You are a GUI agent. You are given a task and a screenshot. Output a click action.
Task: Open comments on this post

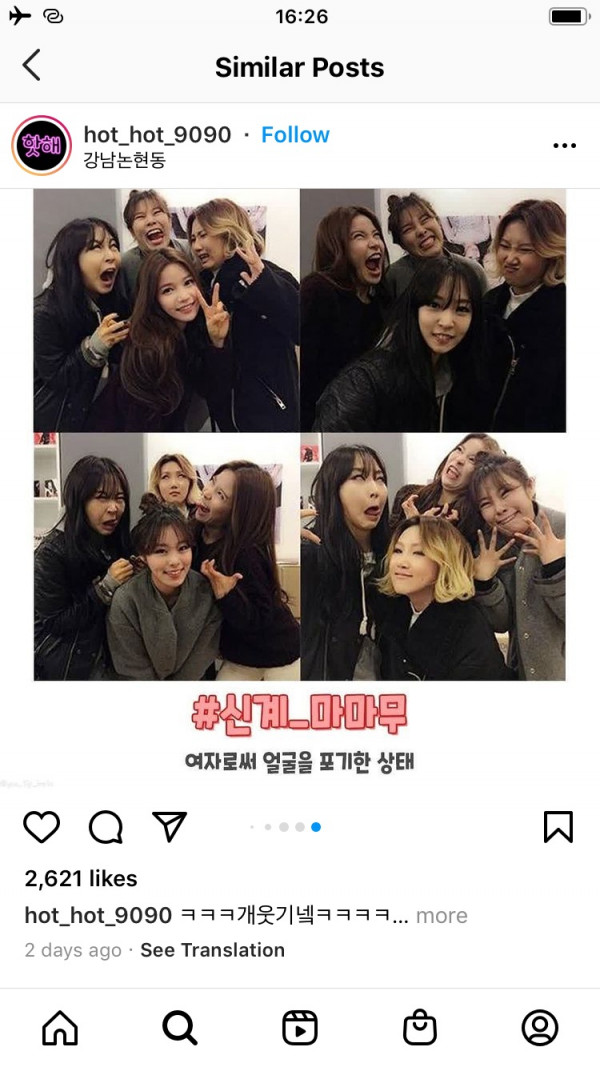[106, 826]
